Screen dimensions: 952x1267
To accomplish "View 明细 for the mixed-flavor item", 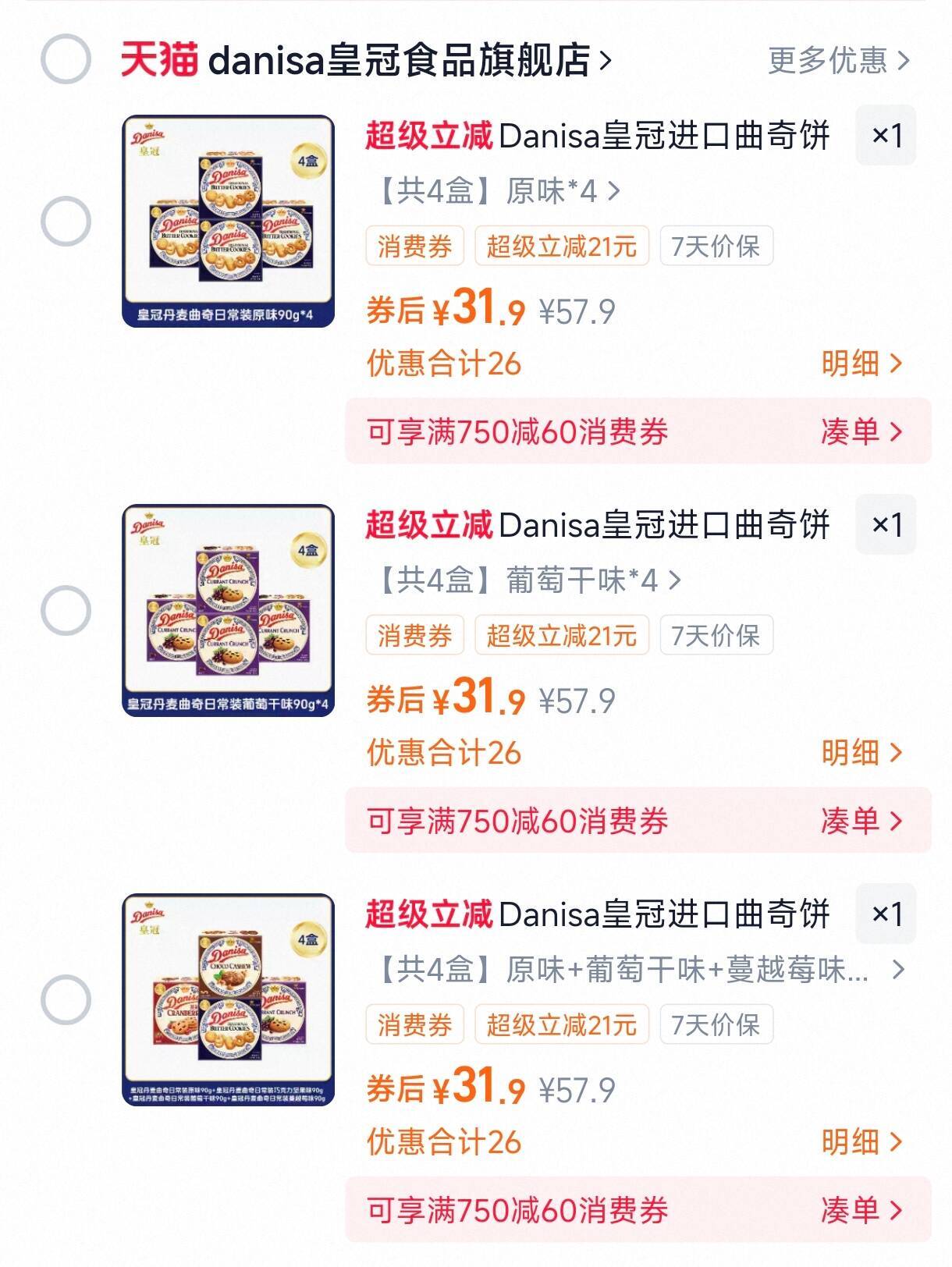I will 861,1142.
